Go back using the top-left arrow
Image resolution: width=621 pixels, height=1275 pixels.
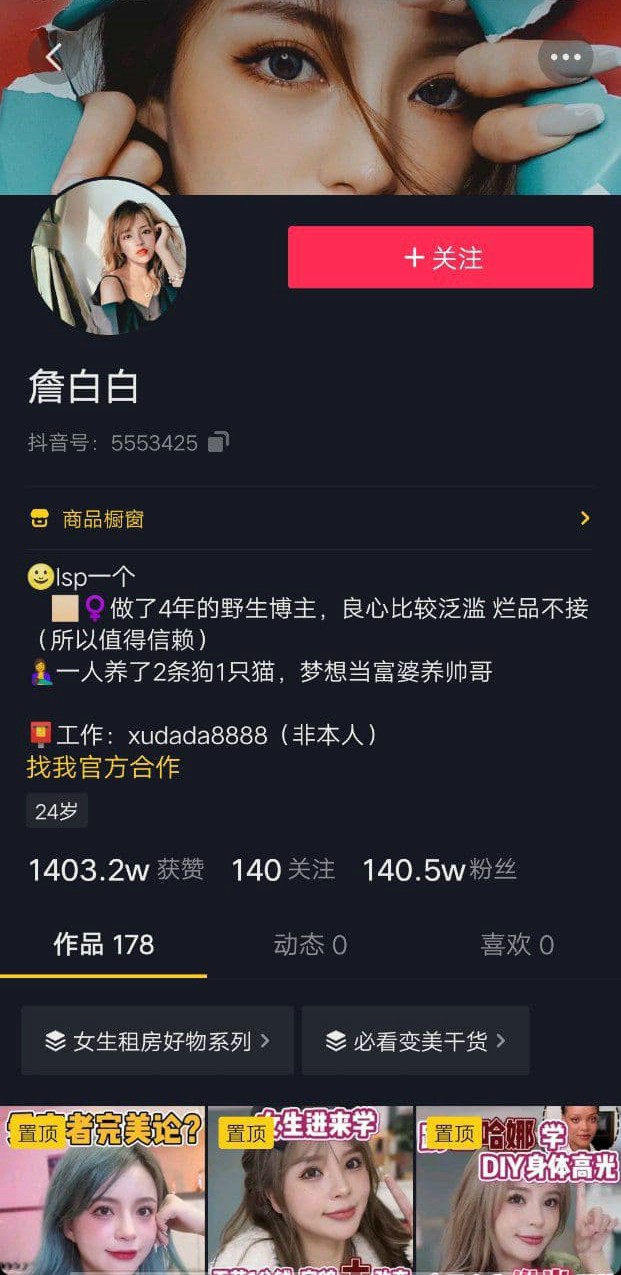pyautogui.click(x=54, y=57)
